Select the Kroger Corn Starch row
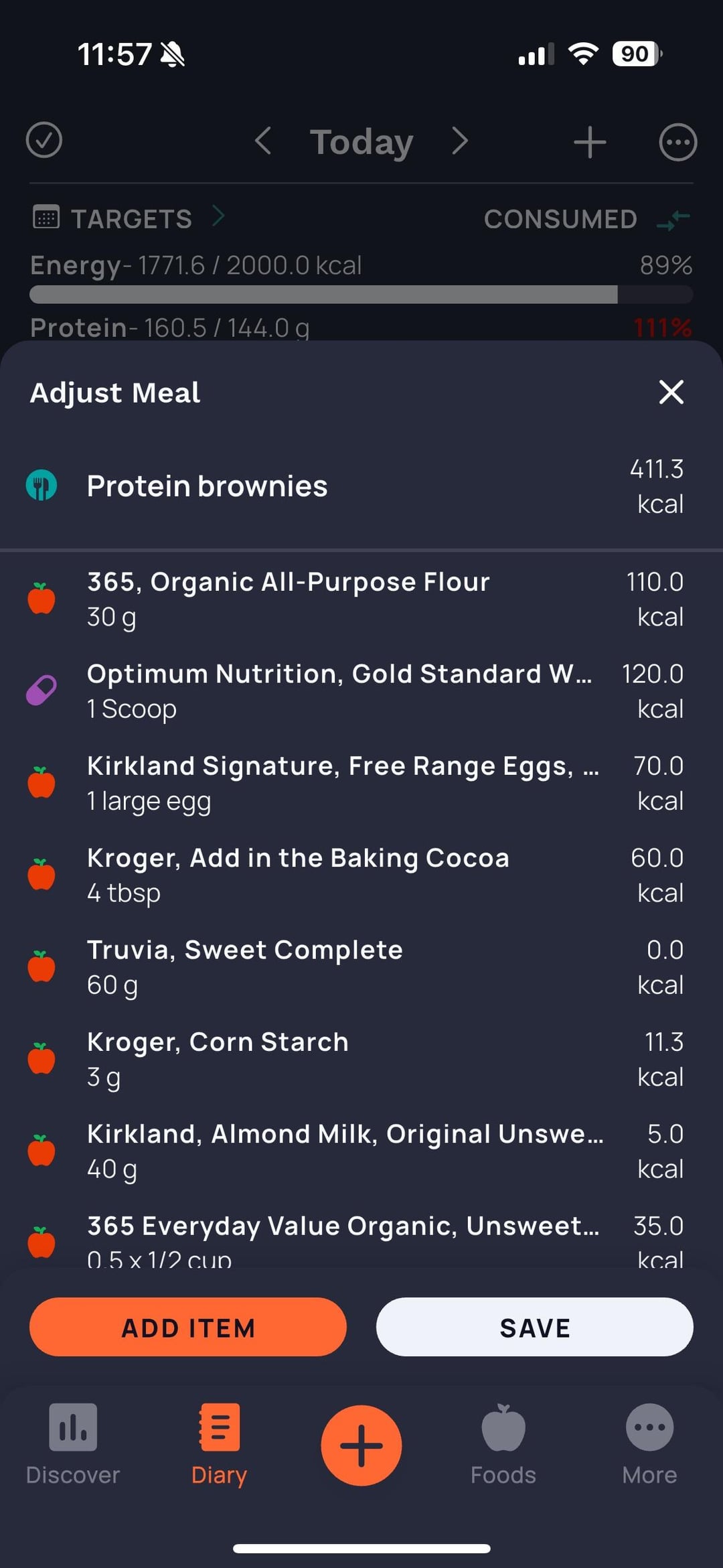 tap(361, 1059)
